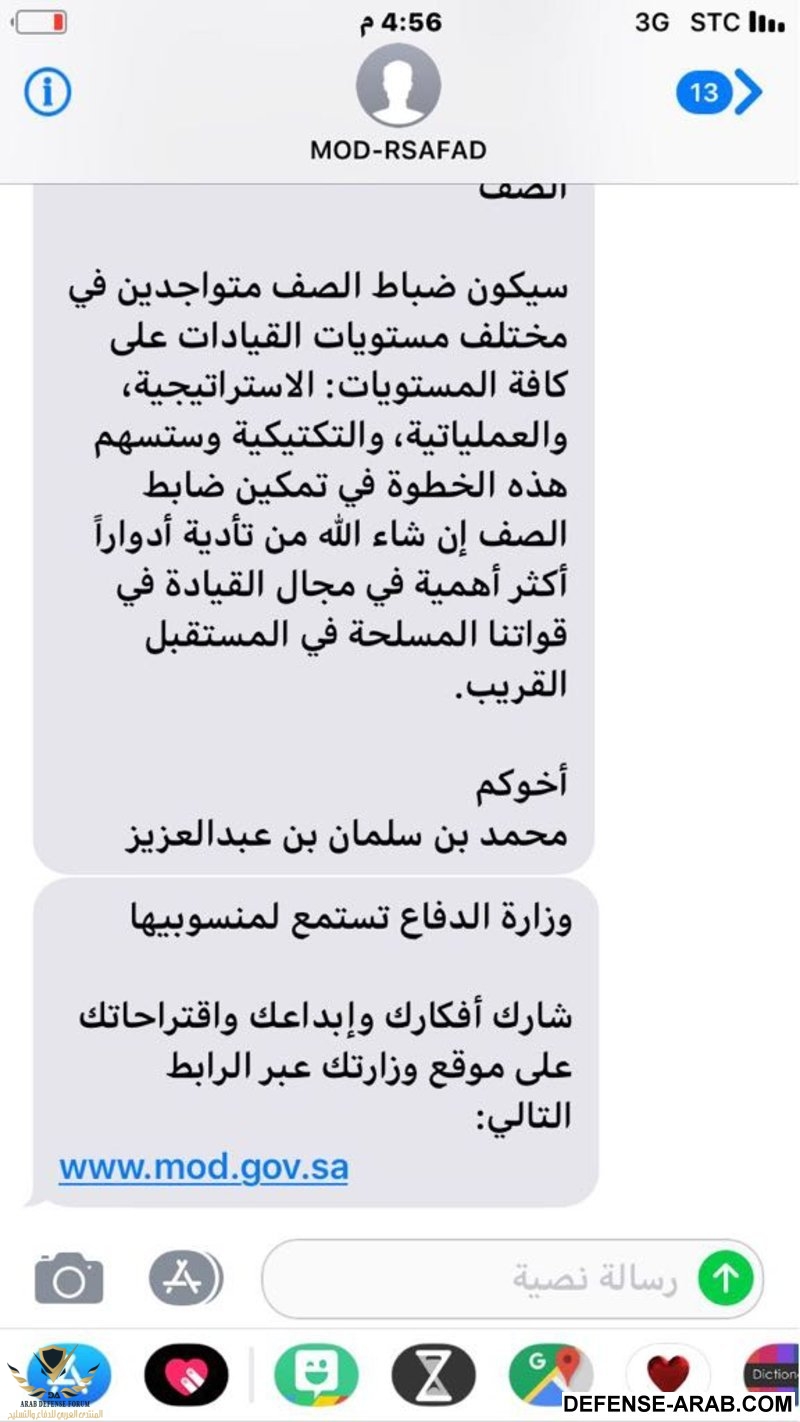The image size is (800, 1422).
Task: Toggle the App Store apps button
Action: pyautogui.click(x=186, y=1278)
